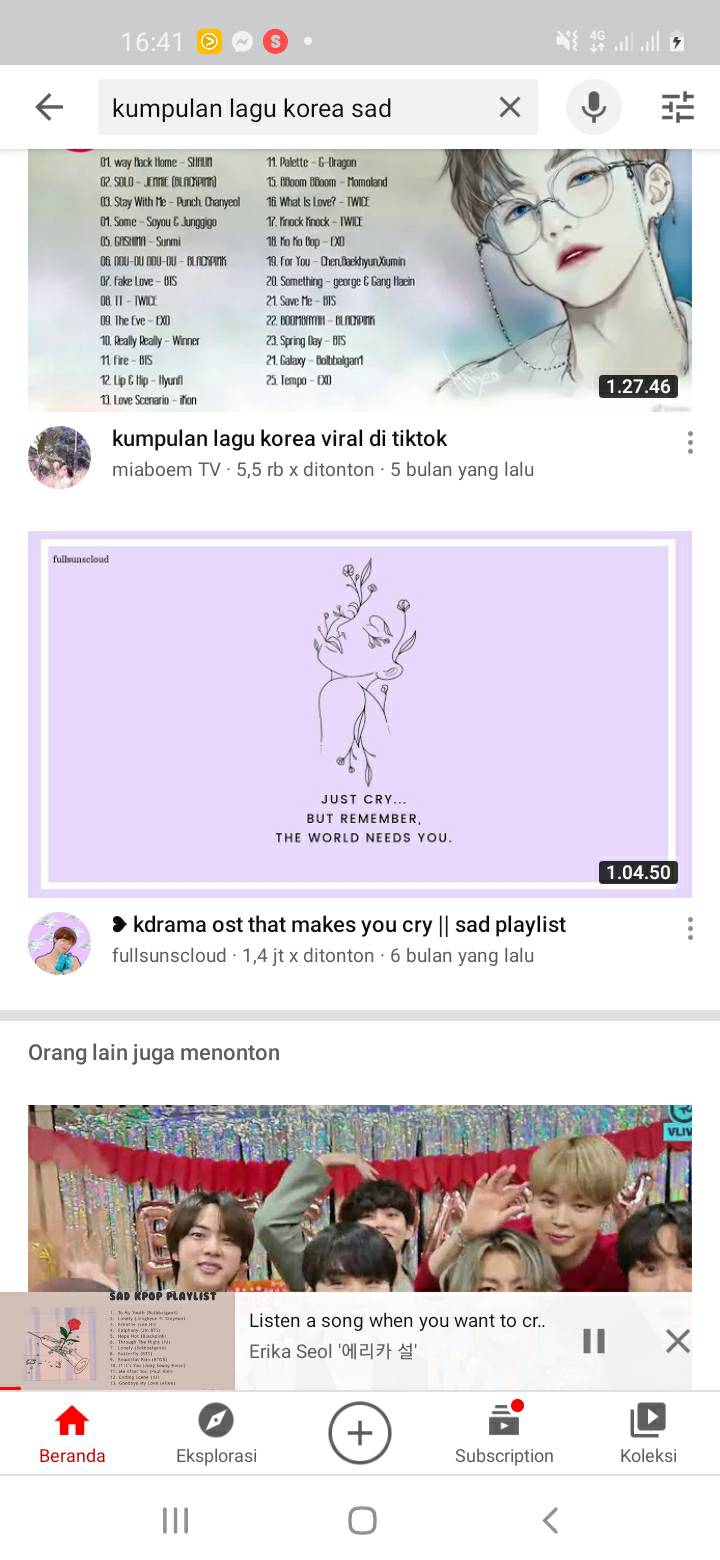
Task: Open options for the kdrama ost video
Action: (x=690, y=929)
